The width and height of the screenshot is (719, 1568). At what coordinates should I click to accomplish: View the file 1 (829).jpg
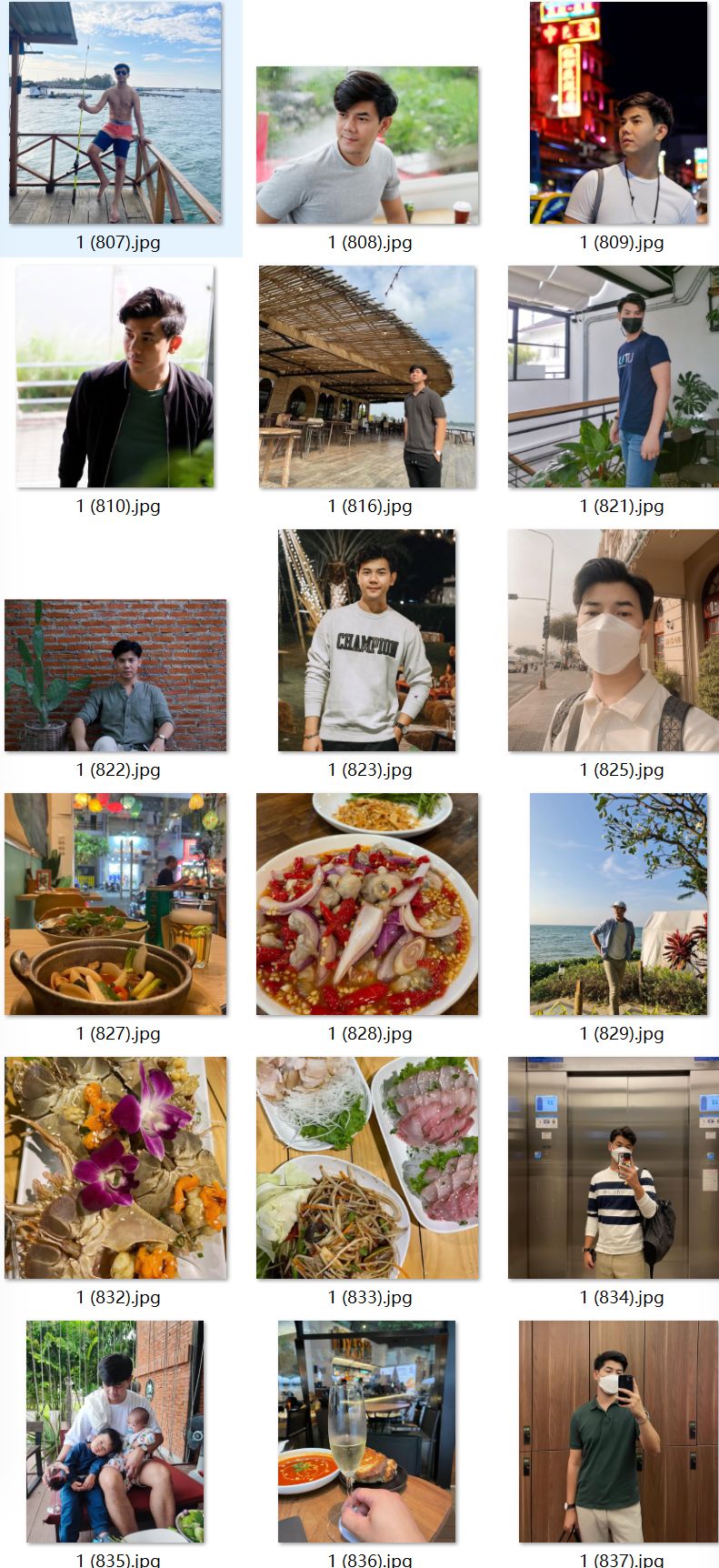tap(619, 904)
